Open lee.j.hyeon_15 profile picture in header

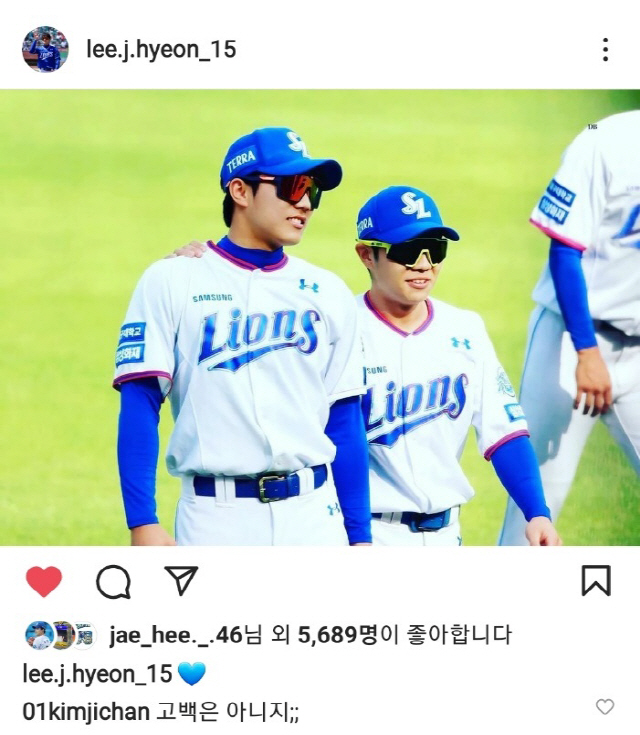pos(45,49)
